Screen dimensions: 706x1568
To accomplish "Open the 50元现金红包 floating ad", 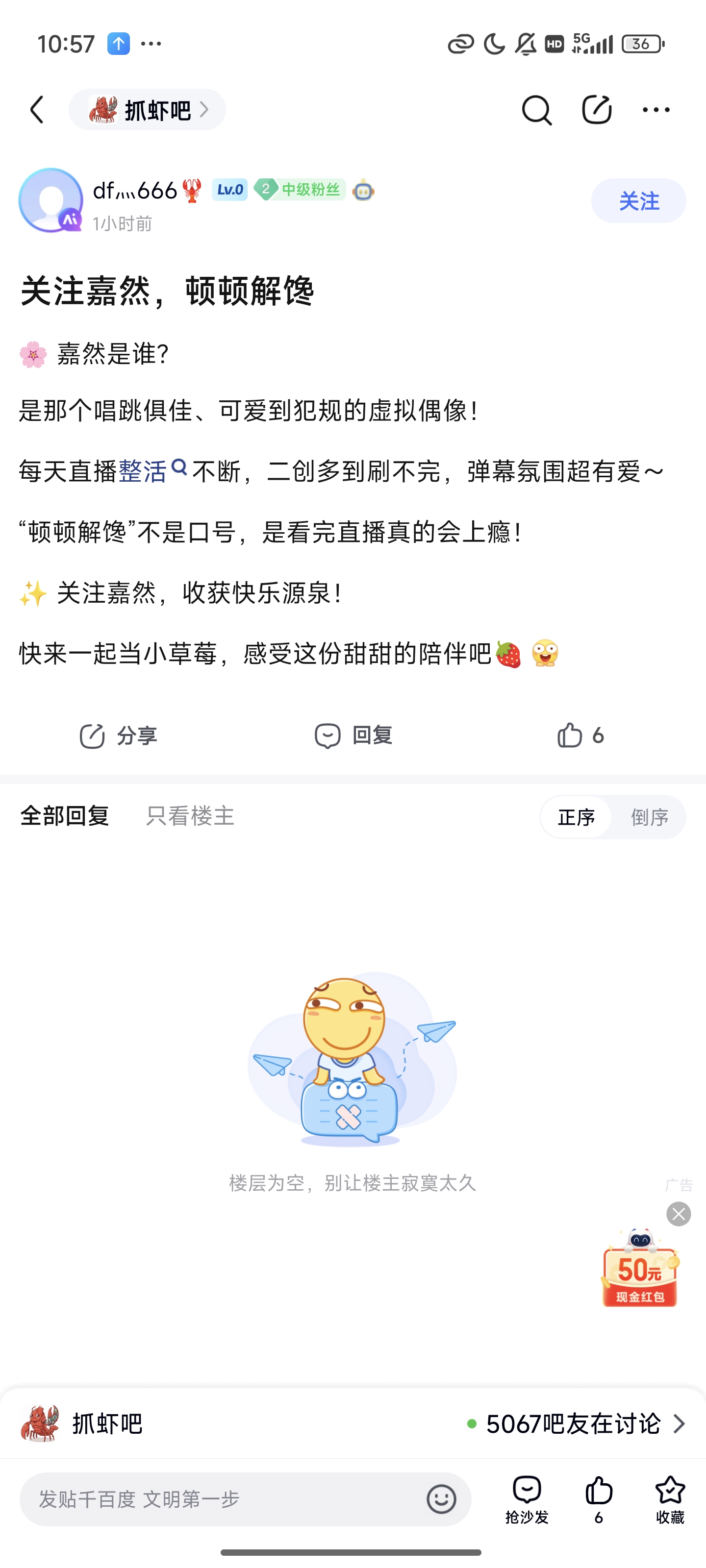I will (640, 1270).
